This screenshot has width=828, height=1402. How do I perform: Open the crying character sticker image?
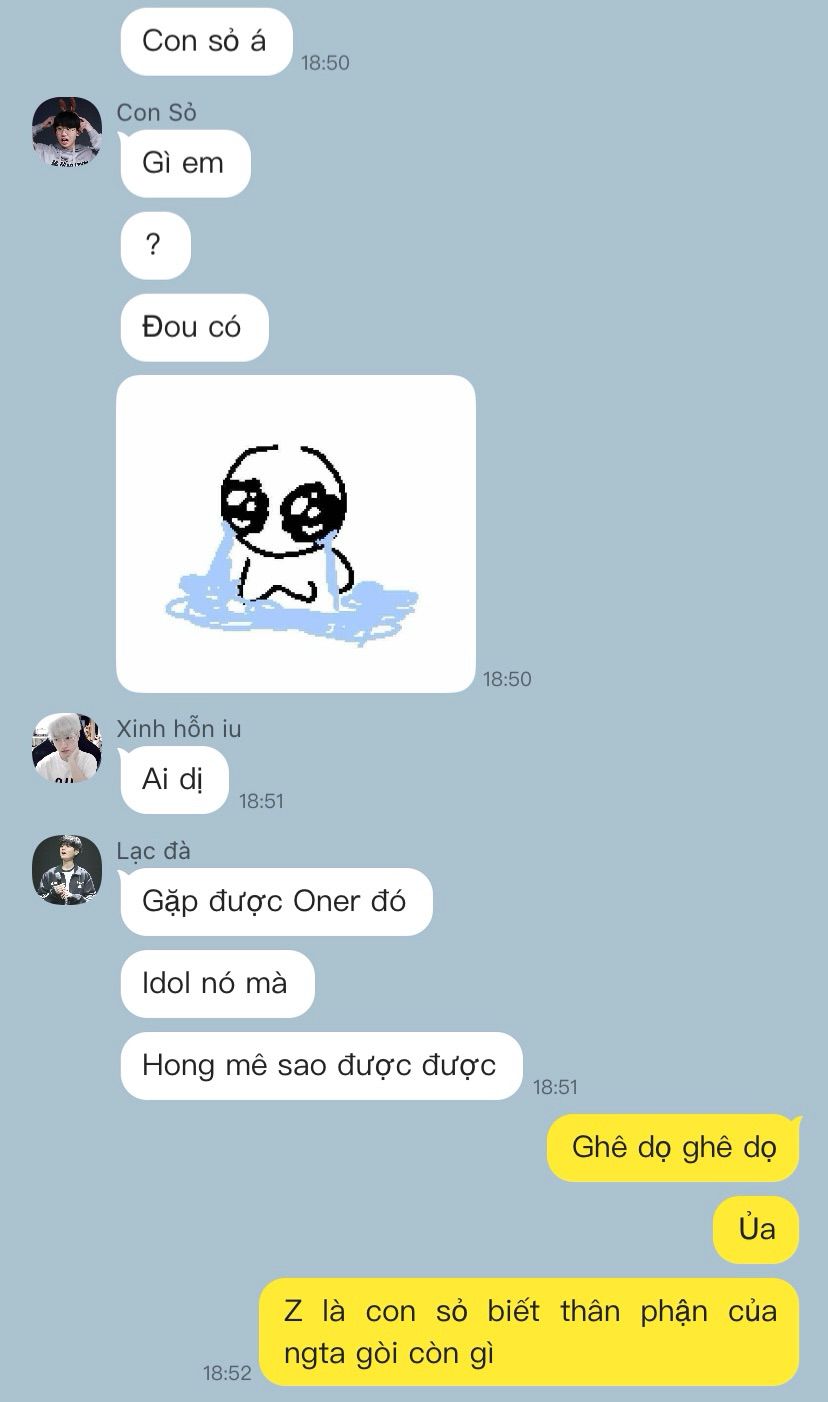[296, 534]
